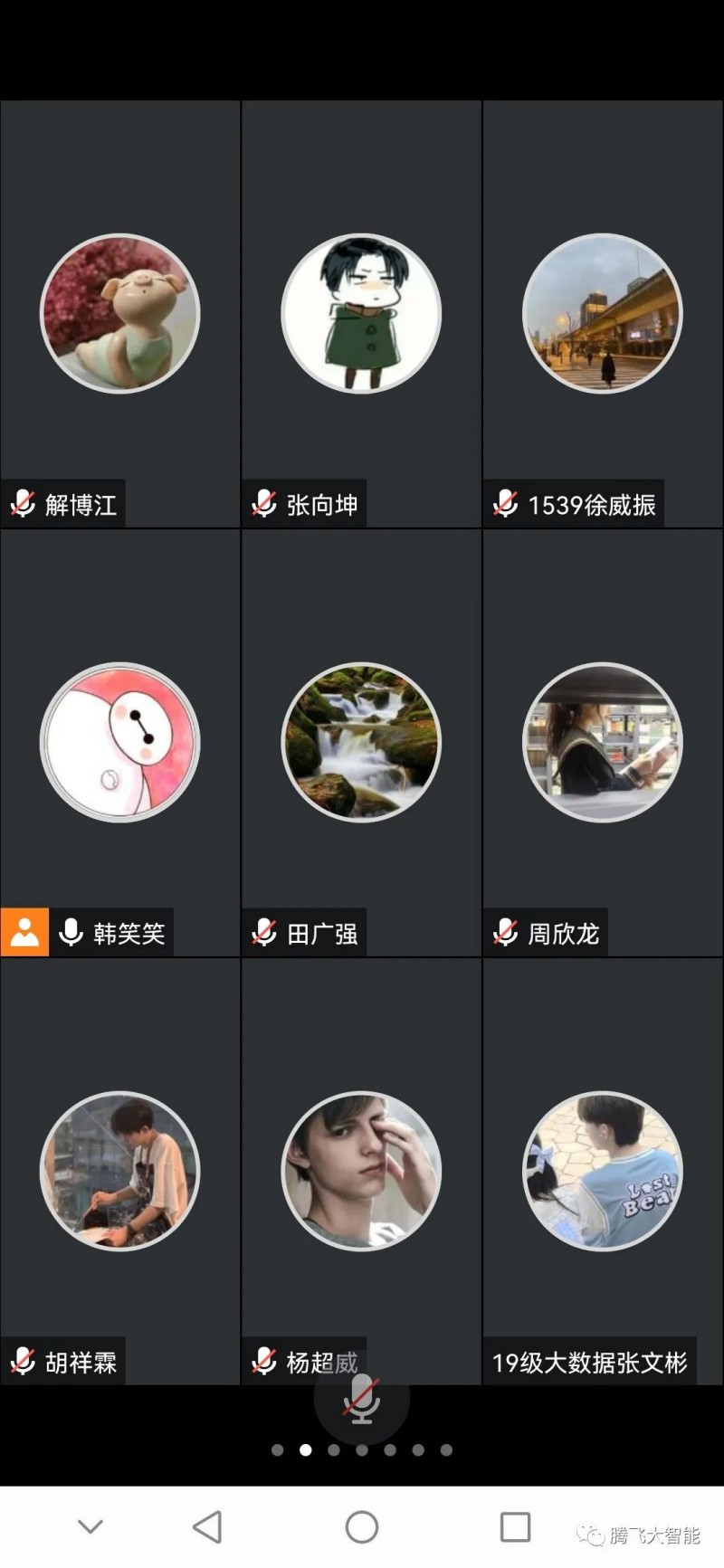View 胡祥霖's participant tile
This screenshot has height=1568, width=724.
tap(120, 1171)
